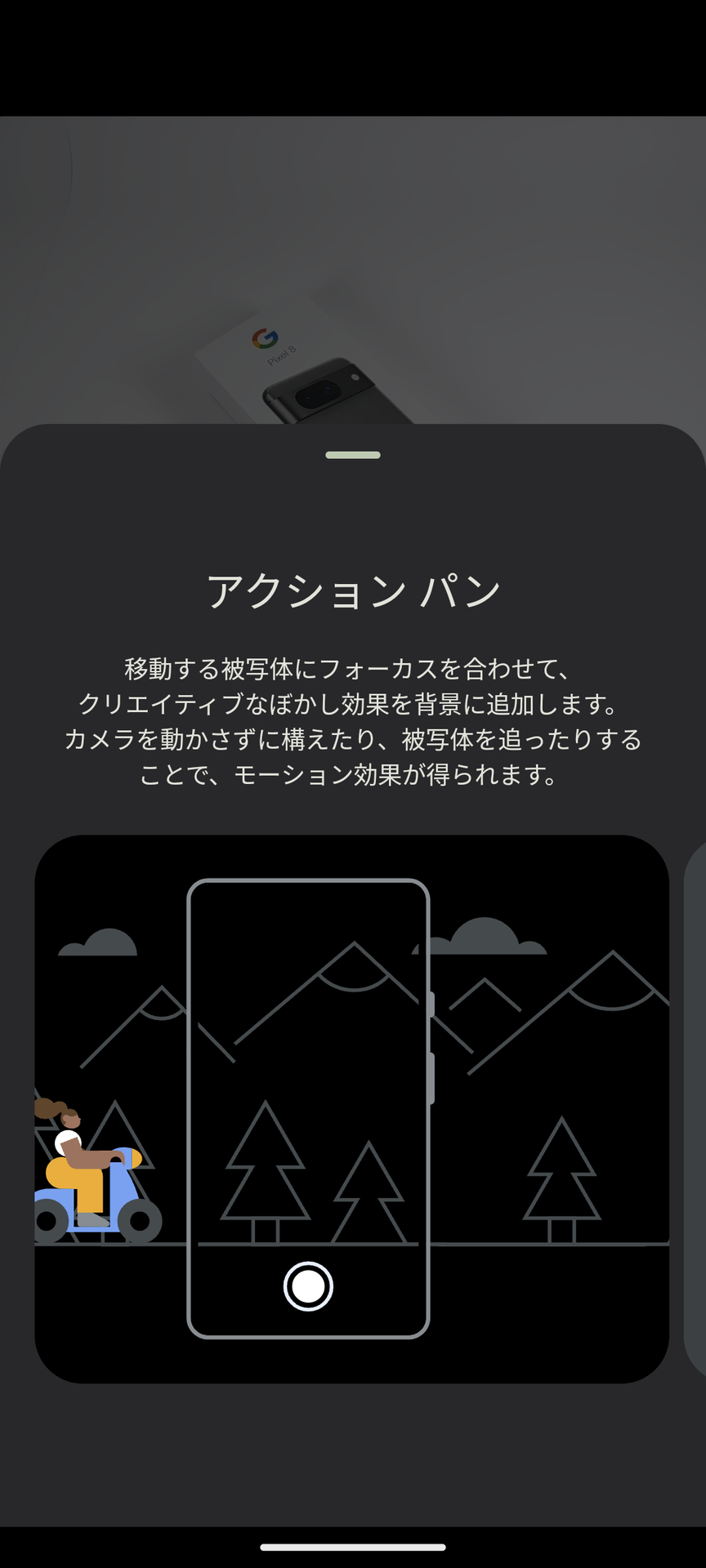Viewport: 706px width, 1568px height.
Task: Tap the Action Pan illustration card
Action: click(351, 1108)
